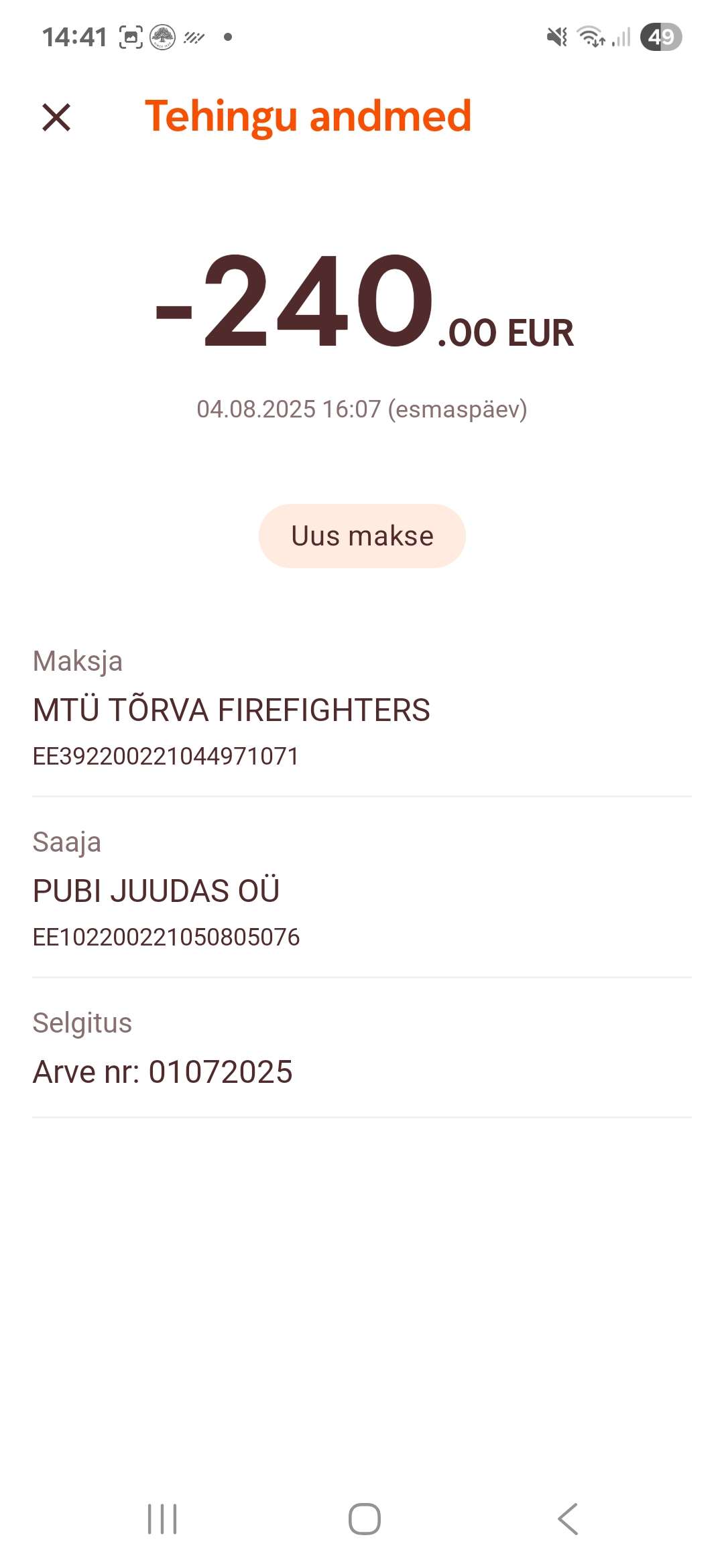Start a new payment with Uus makse
This screenshot has height=1568, width=724.
(362, 536)
